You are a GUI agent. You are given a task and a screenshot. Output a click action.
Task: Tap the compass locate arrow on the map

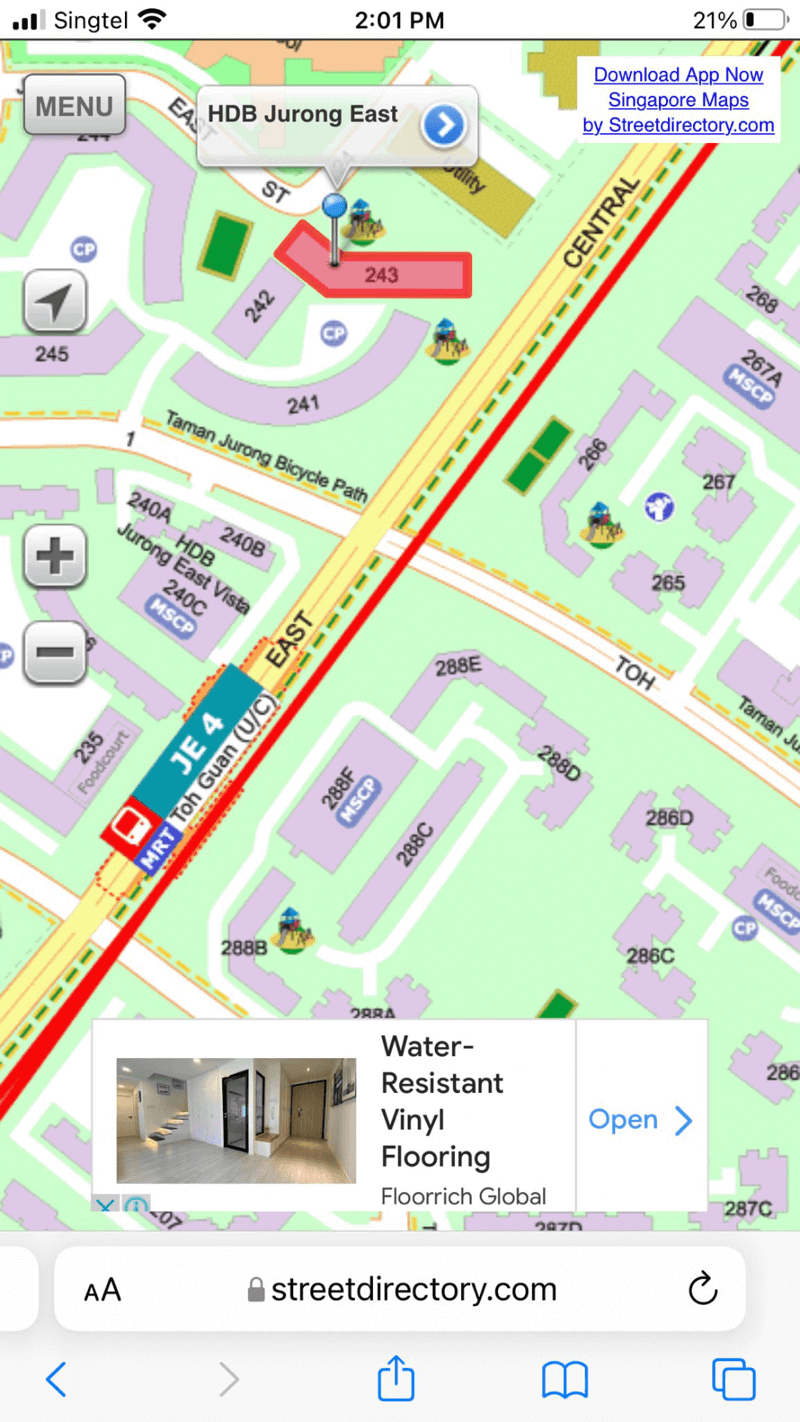54,301
